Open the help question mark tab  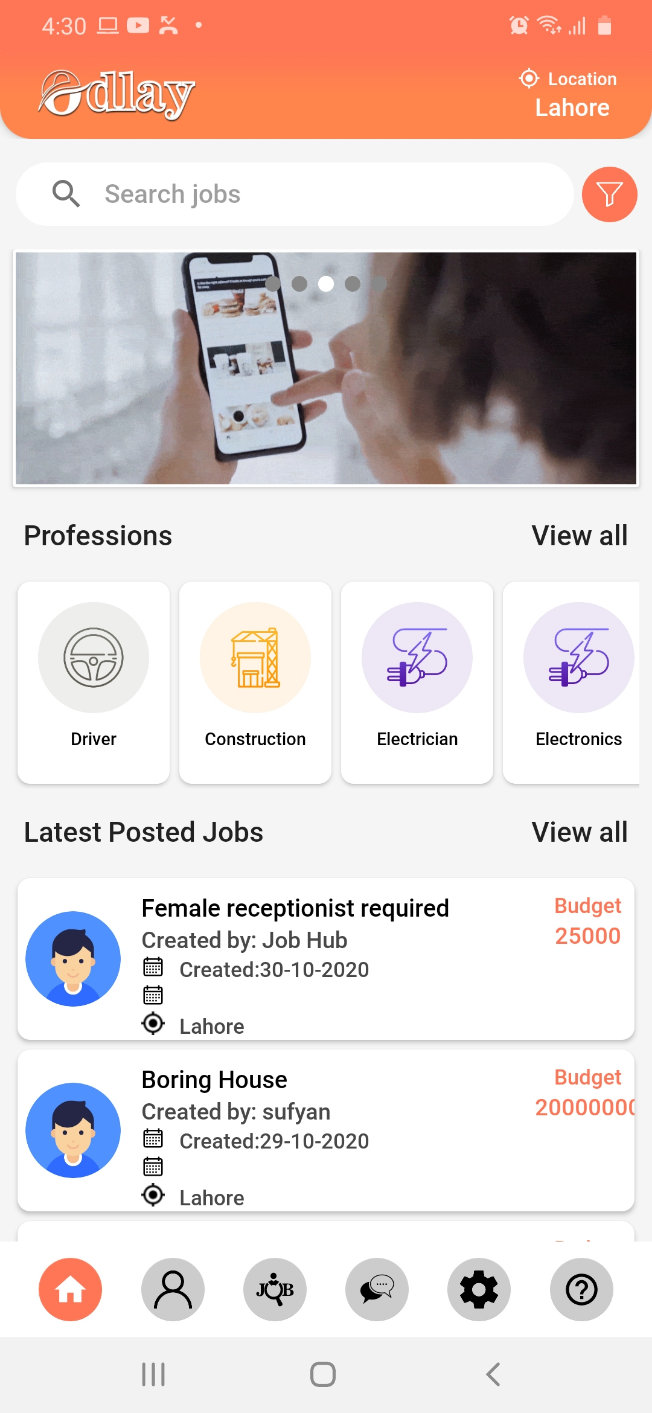tap(581, 1290)
